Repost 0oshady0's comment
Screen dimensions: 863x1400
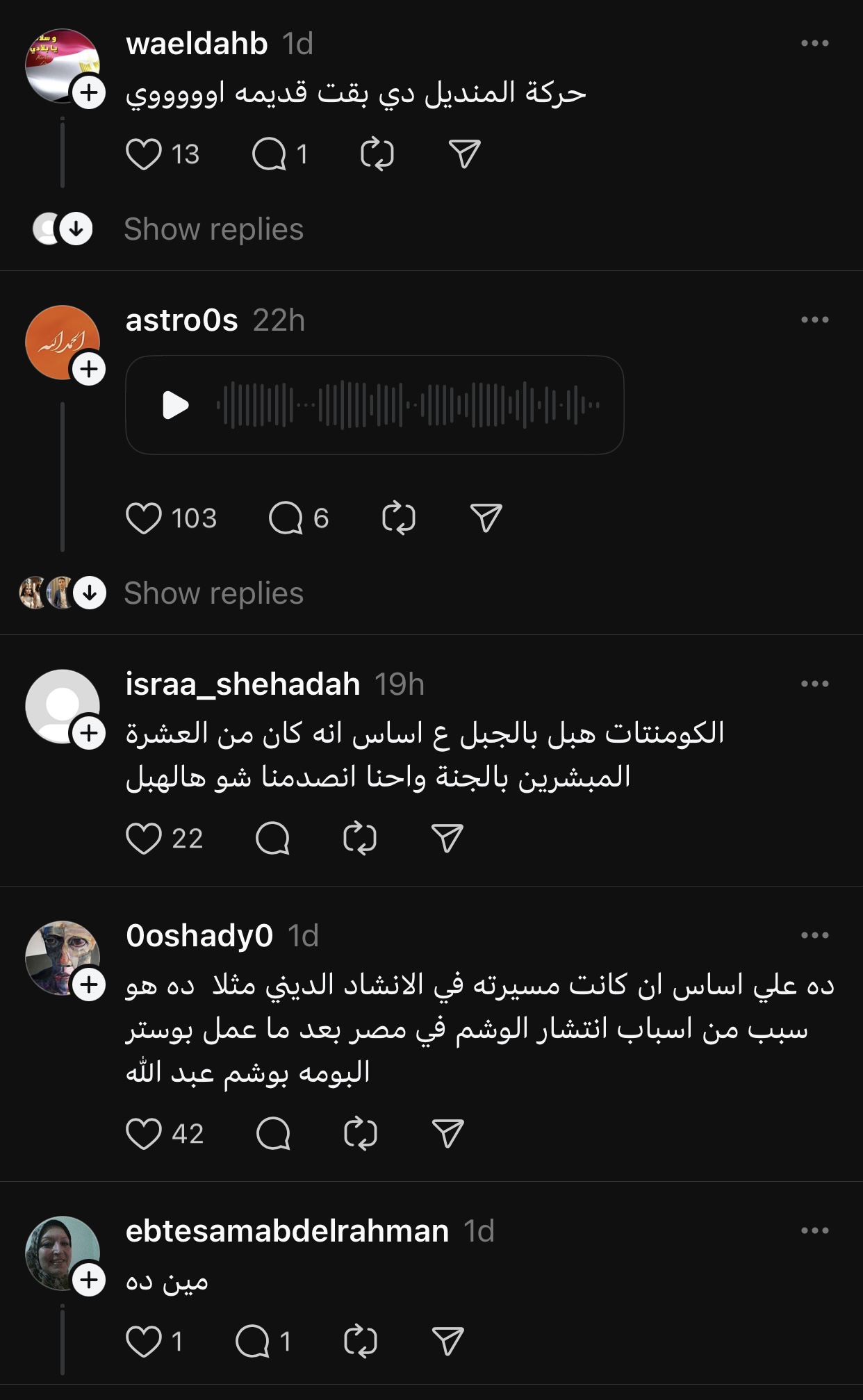(361, 1134)
